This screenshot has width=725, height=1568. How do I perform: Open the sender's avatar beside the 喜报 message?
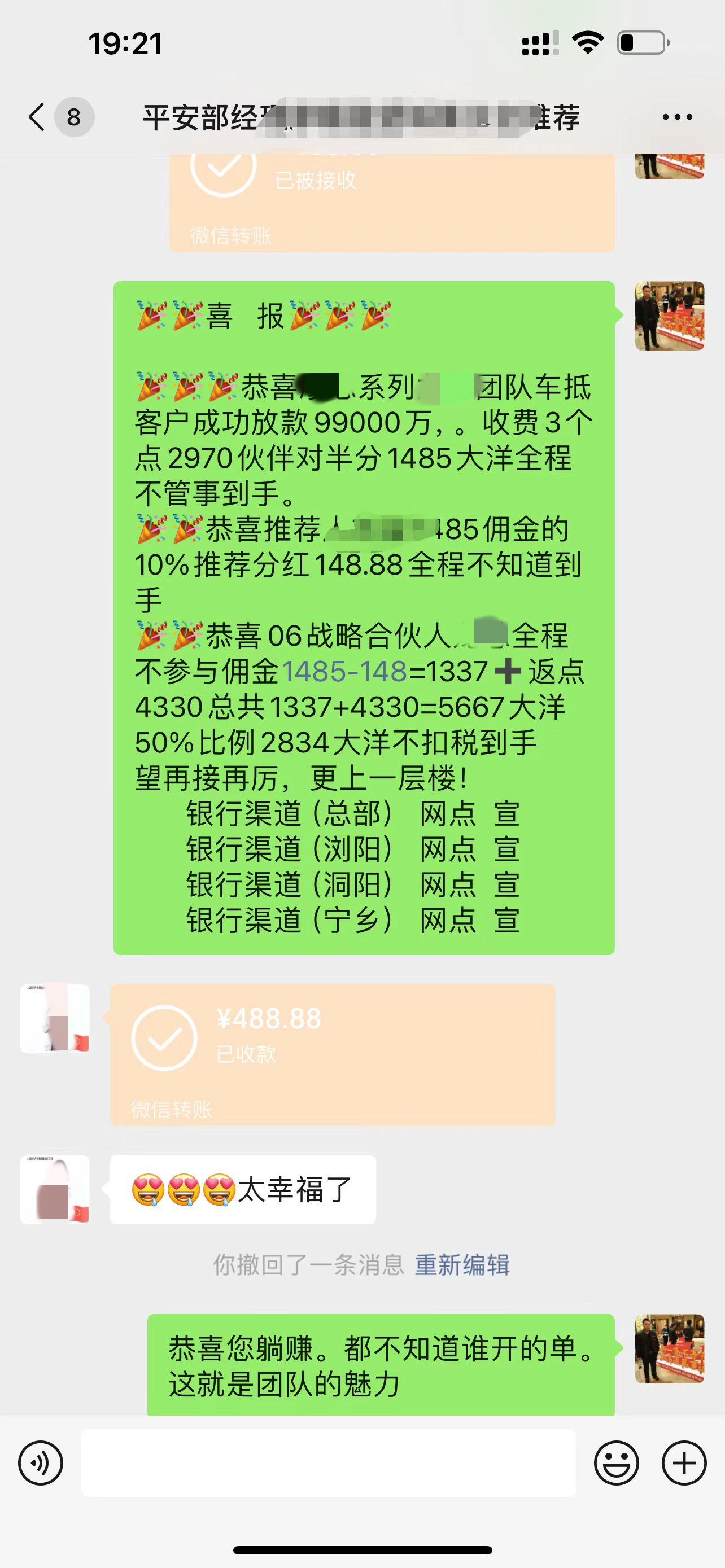pos(670,316)
